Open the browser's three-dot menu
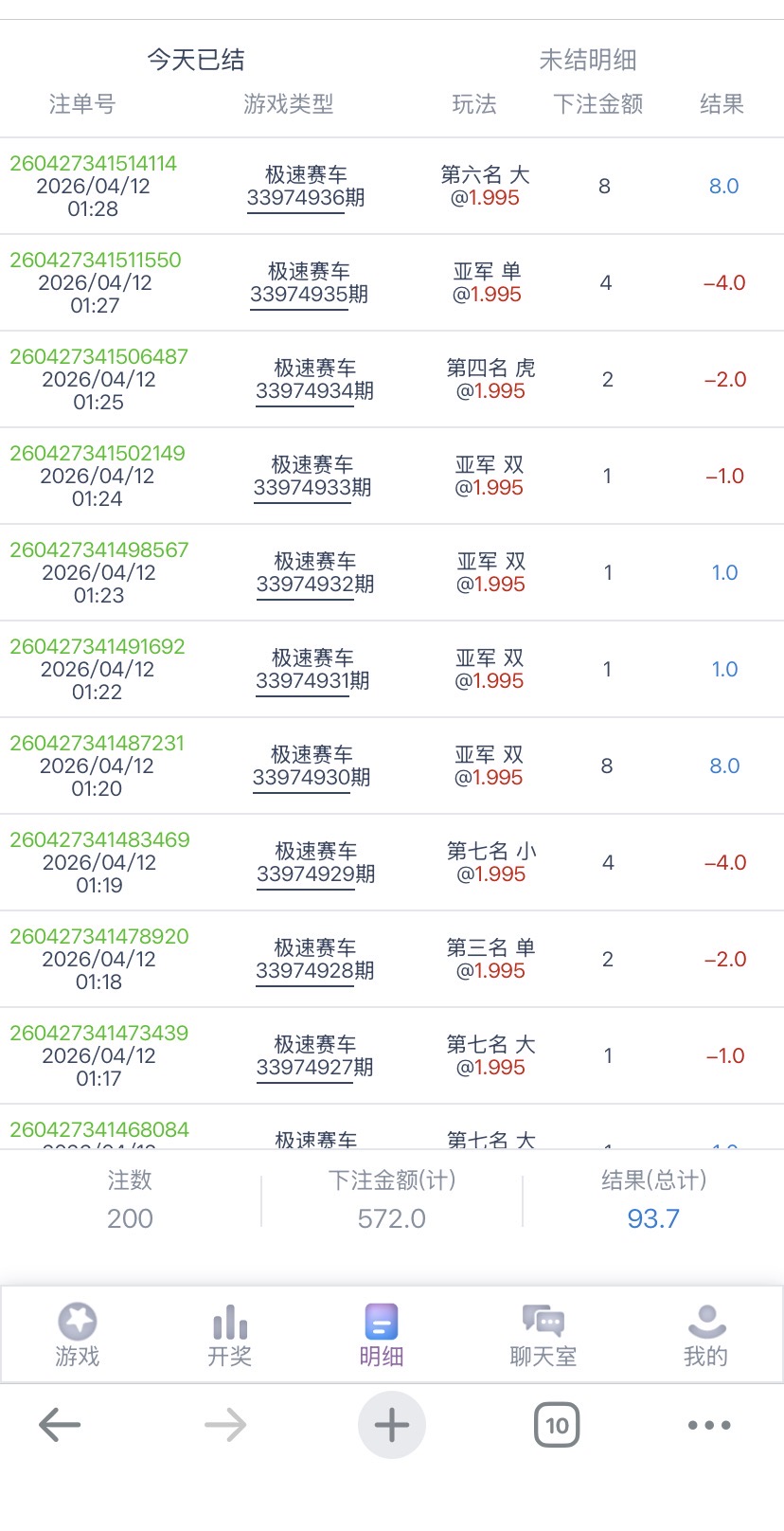This screenshot has width=784, height=1531. [x=709, y=1425]
